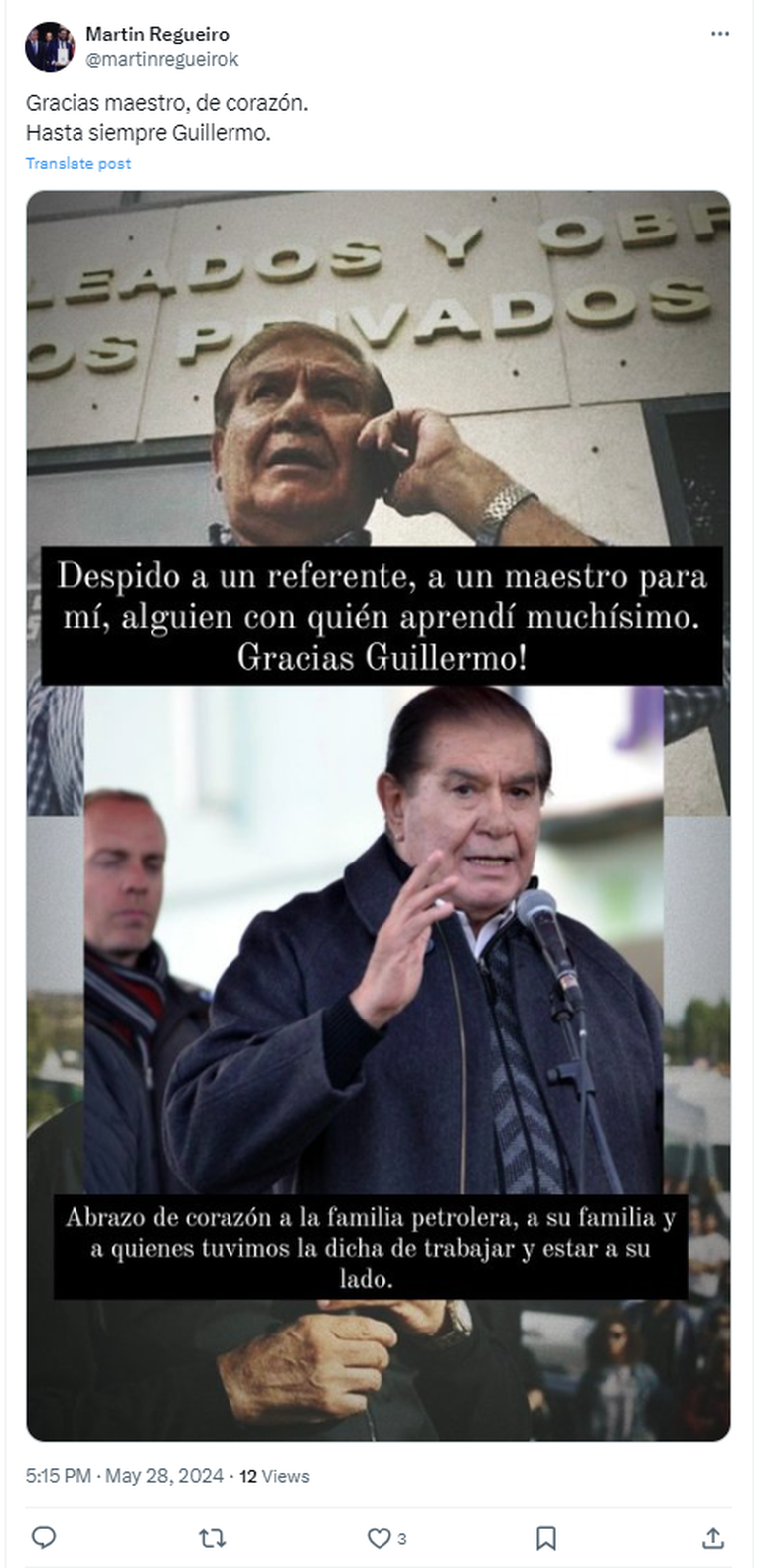Share the post via share icon
Image resolution: width=765 pixels, height=1568 pixels.
tap(713, 1538)
